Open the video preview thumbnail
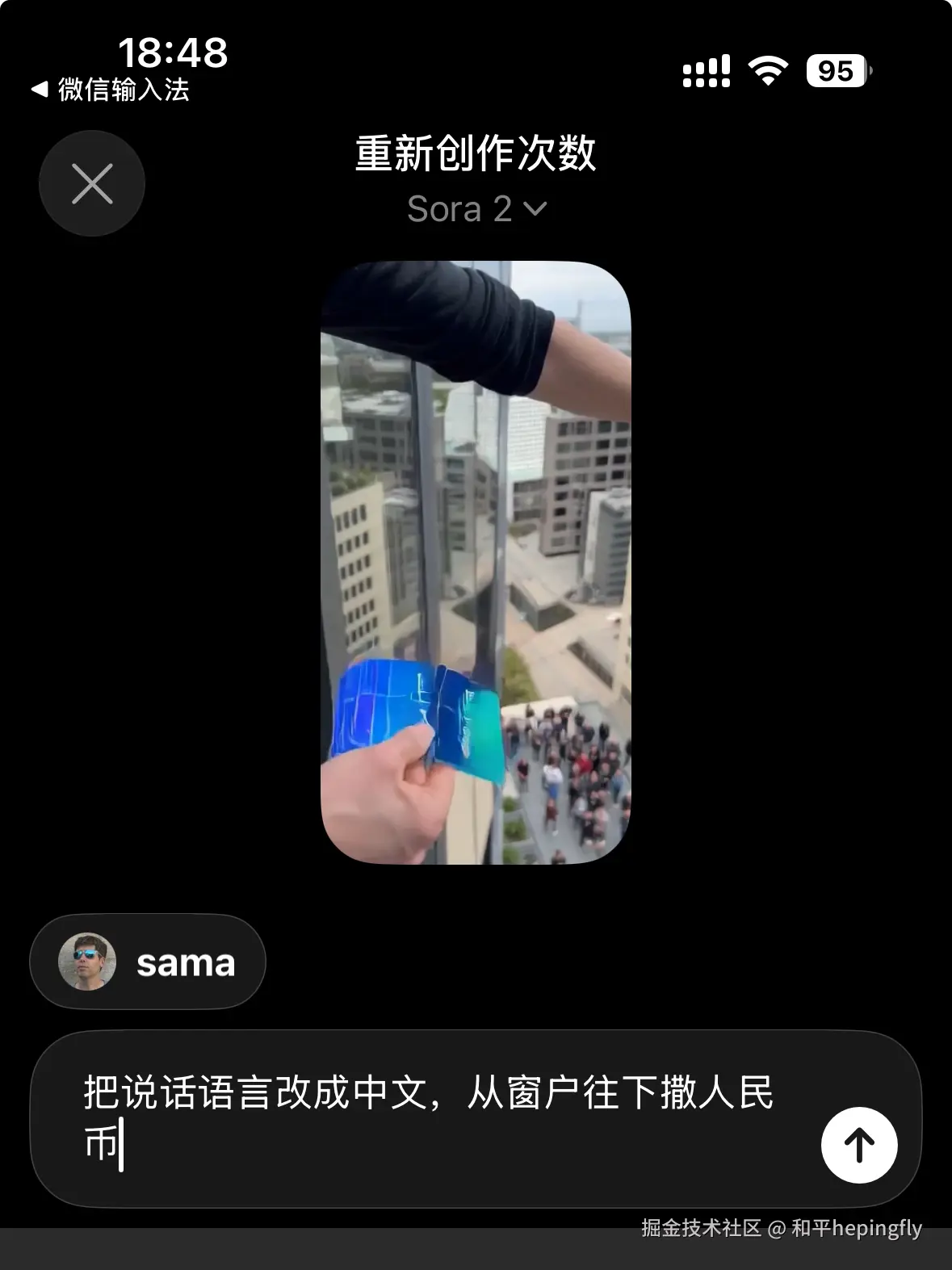Image resolution: width=952 pixels, height=1270 pixels. (476, 562)
